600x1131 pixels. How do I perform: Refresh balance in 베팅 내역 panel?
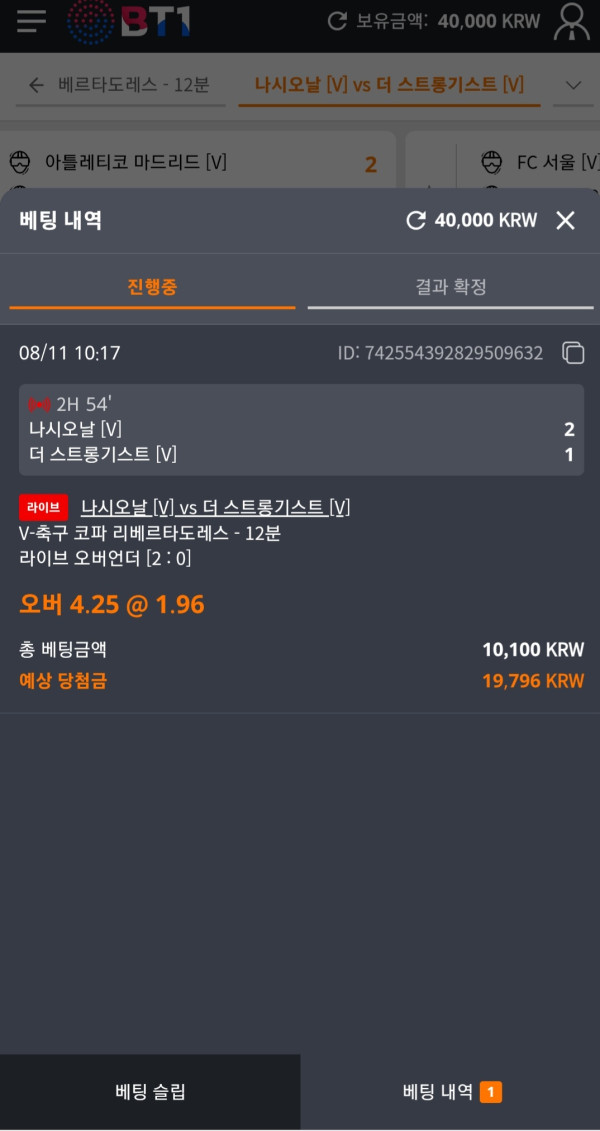click(416, 221)
